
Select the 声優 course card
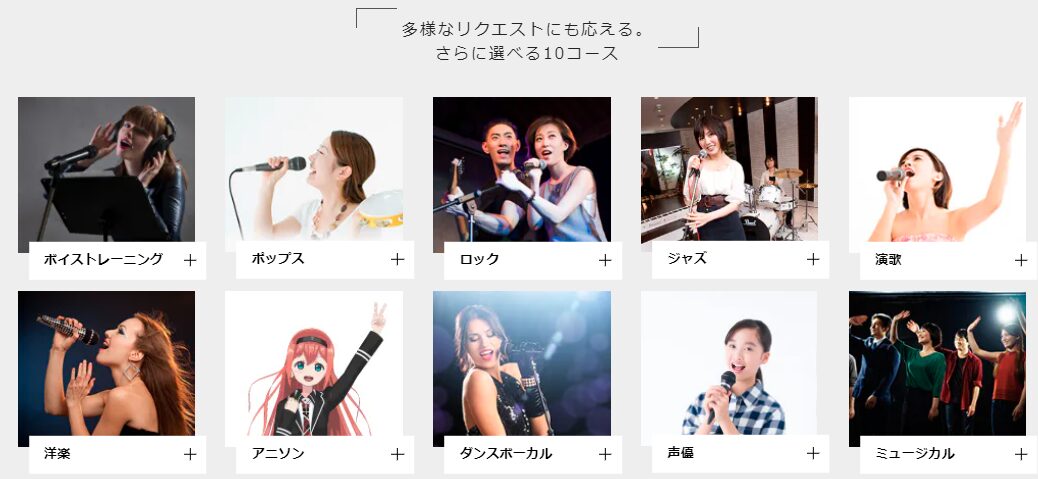tap(729, 368)
